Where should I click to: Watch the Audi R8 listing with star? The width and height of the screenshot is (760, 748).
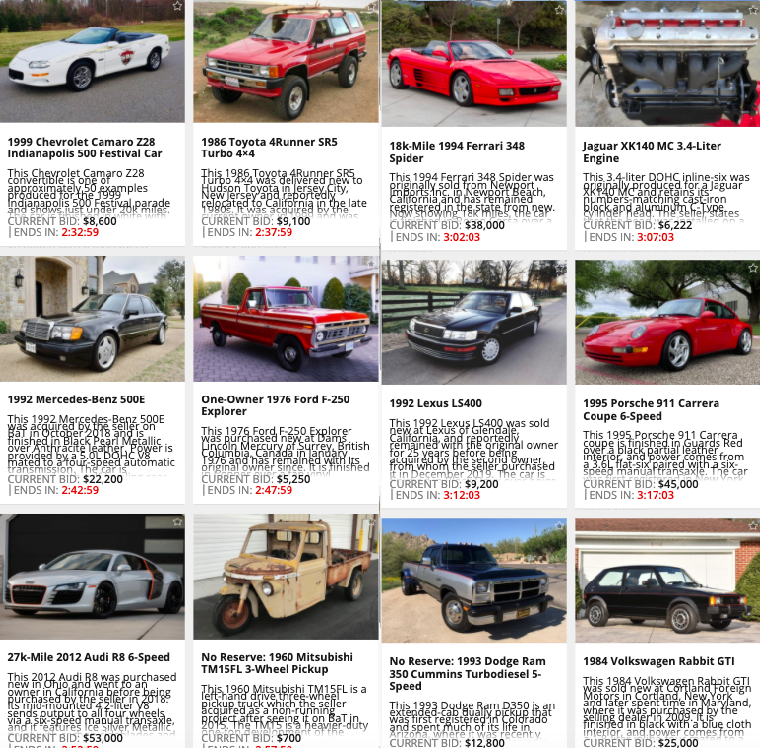(177, 521)
